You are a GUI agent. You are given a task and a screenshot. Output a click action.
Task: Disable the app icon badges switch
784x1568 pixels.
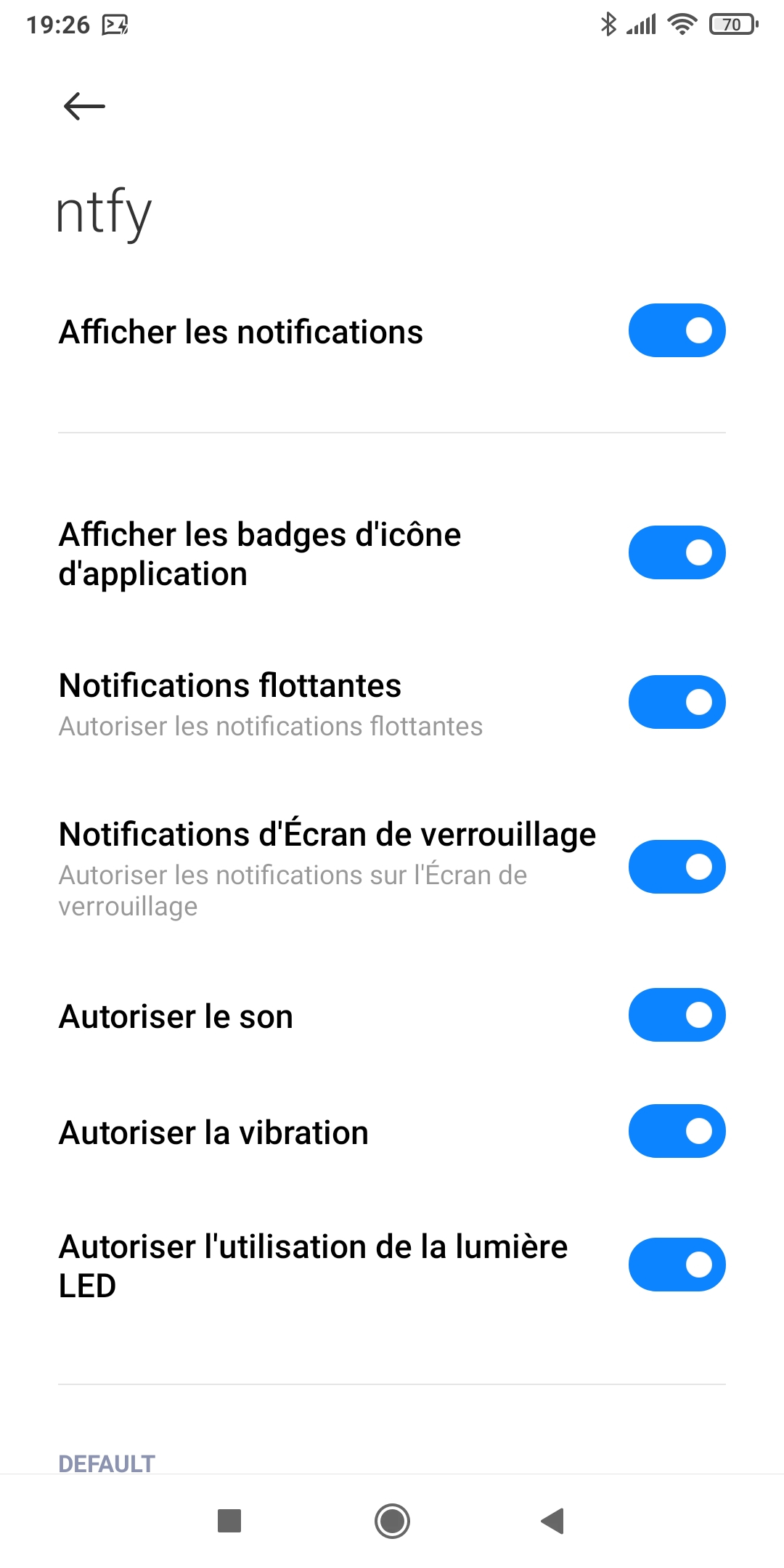[677, 552]
